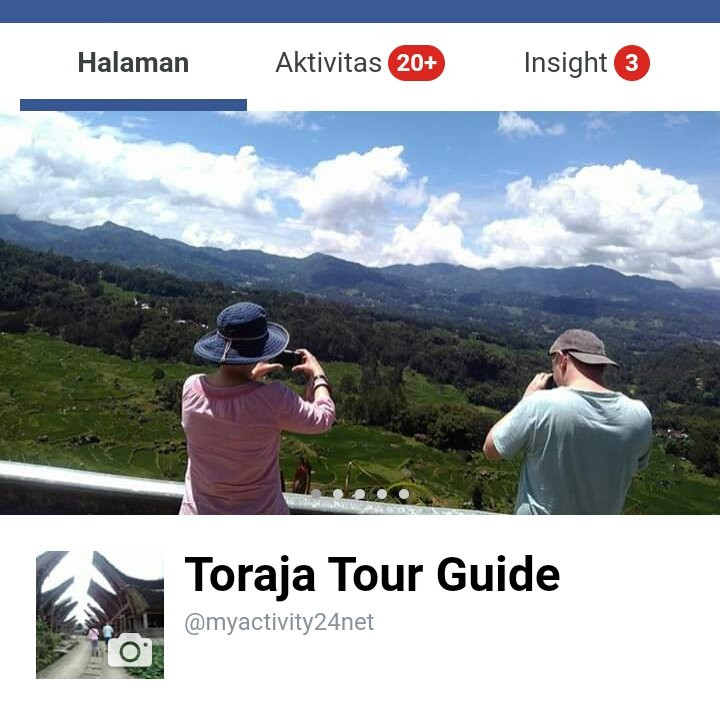Switch to the Insight tab
Image resolution: width=720 pixels, height=720 pixels.
[586, 64]
